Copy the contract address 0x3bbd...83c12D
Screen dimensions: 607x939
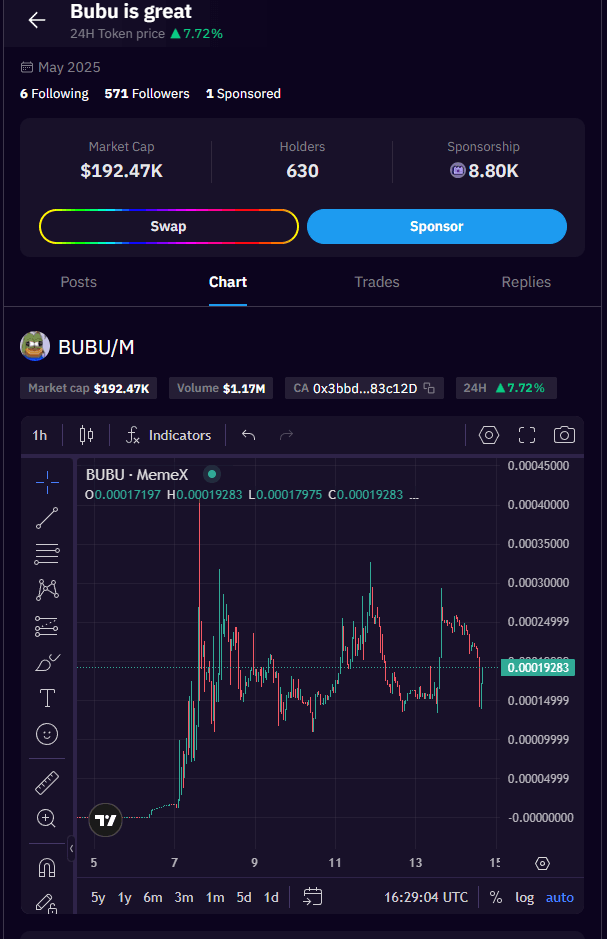(x=429, y=388)
